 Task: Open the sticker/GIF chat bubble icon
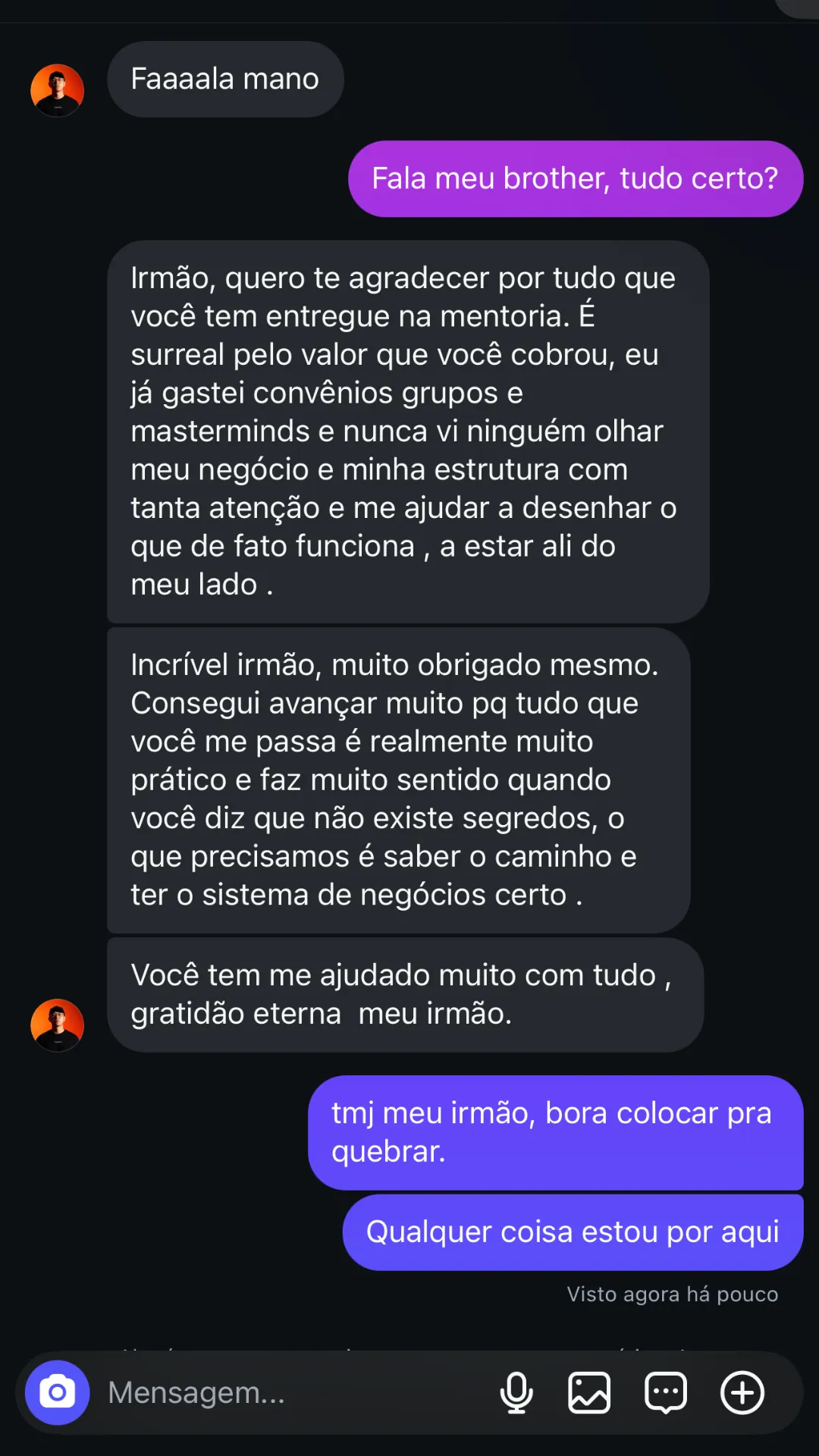tap(666, 1392)
